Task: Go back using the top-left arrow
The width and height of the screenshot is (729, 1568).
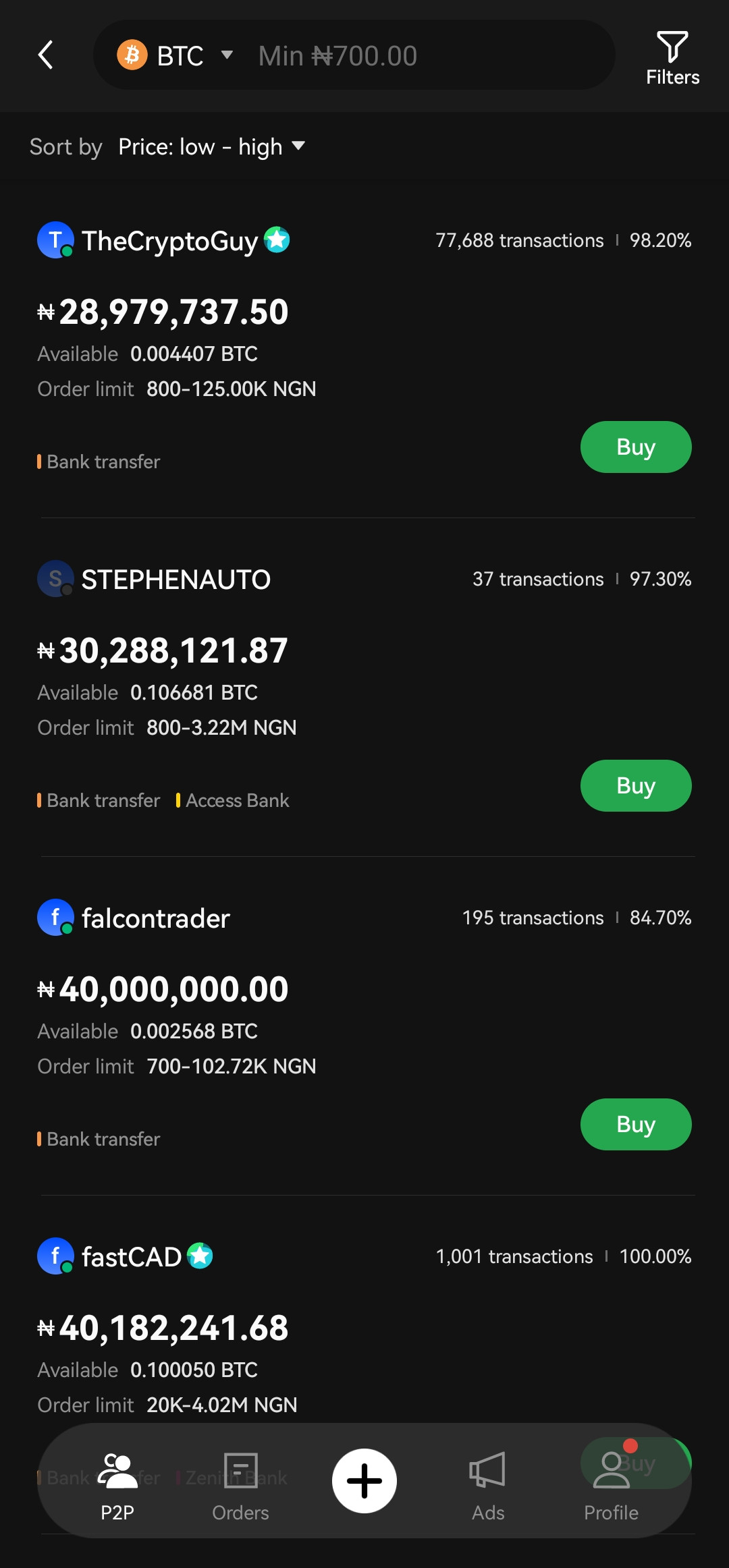Action: [45, 55]
